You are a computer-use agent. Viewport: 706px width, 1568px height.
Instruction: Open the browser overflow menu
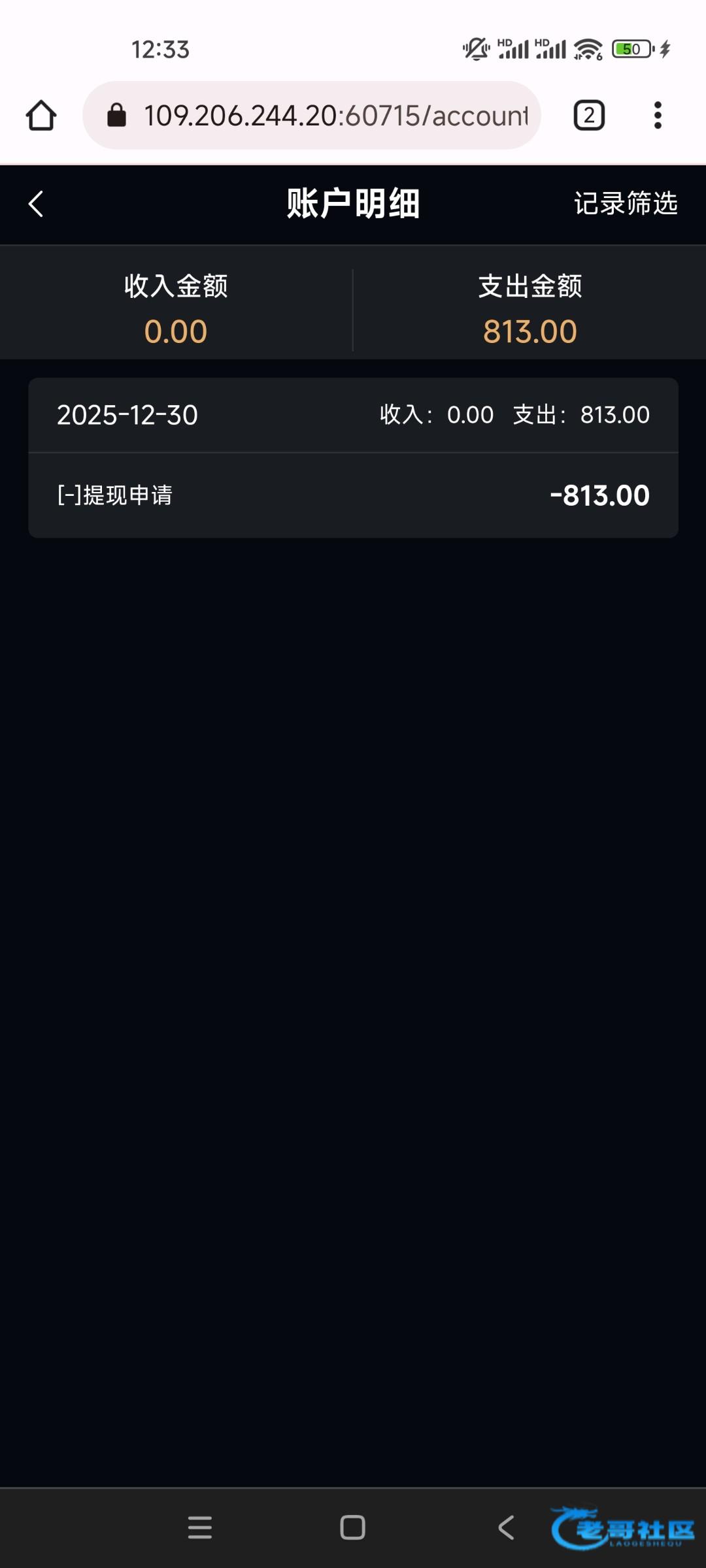(658, 116)
